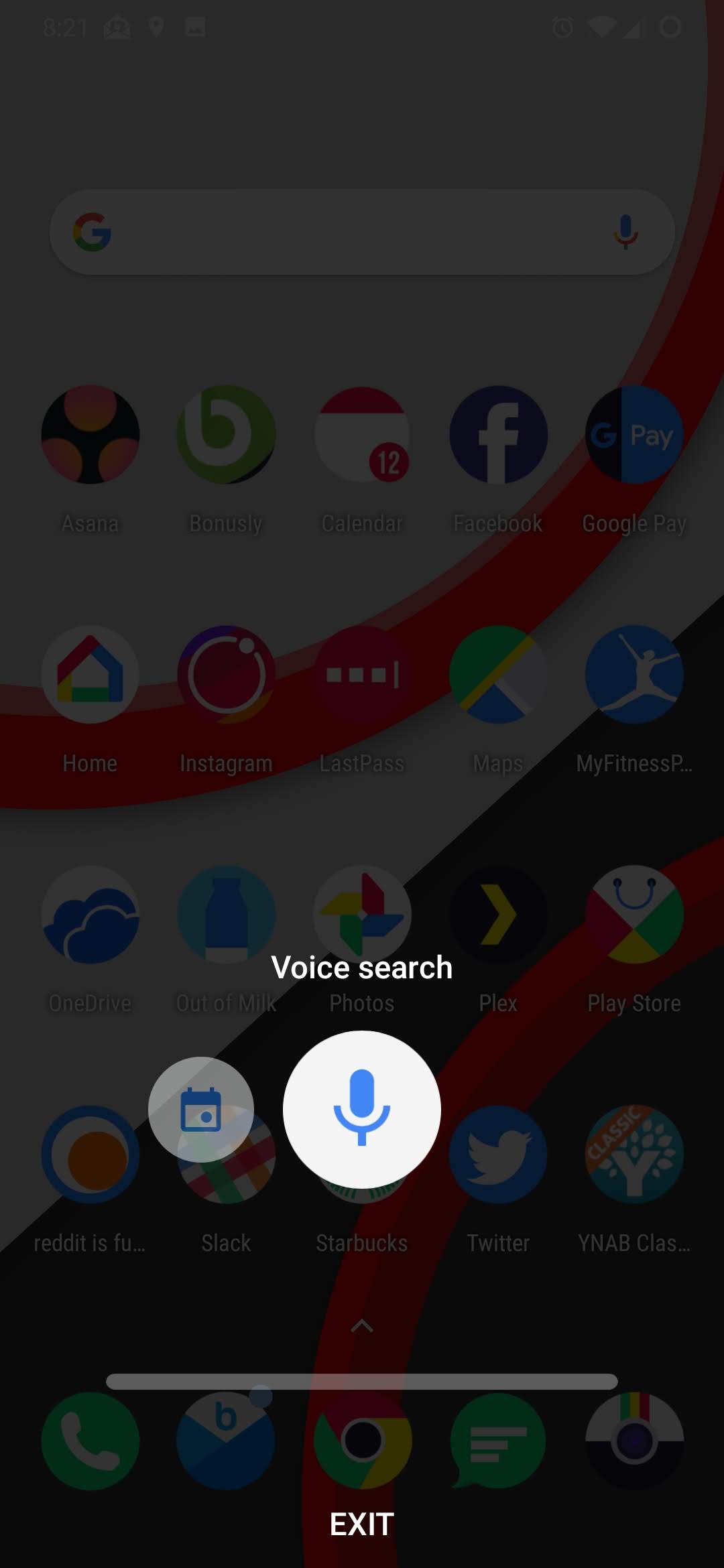Tap the calendar shortcut next to the microphone

coord(201,1109)
